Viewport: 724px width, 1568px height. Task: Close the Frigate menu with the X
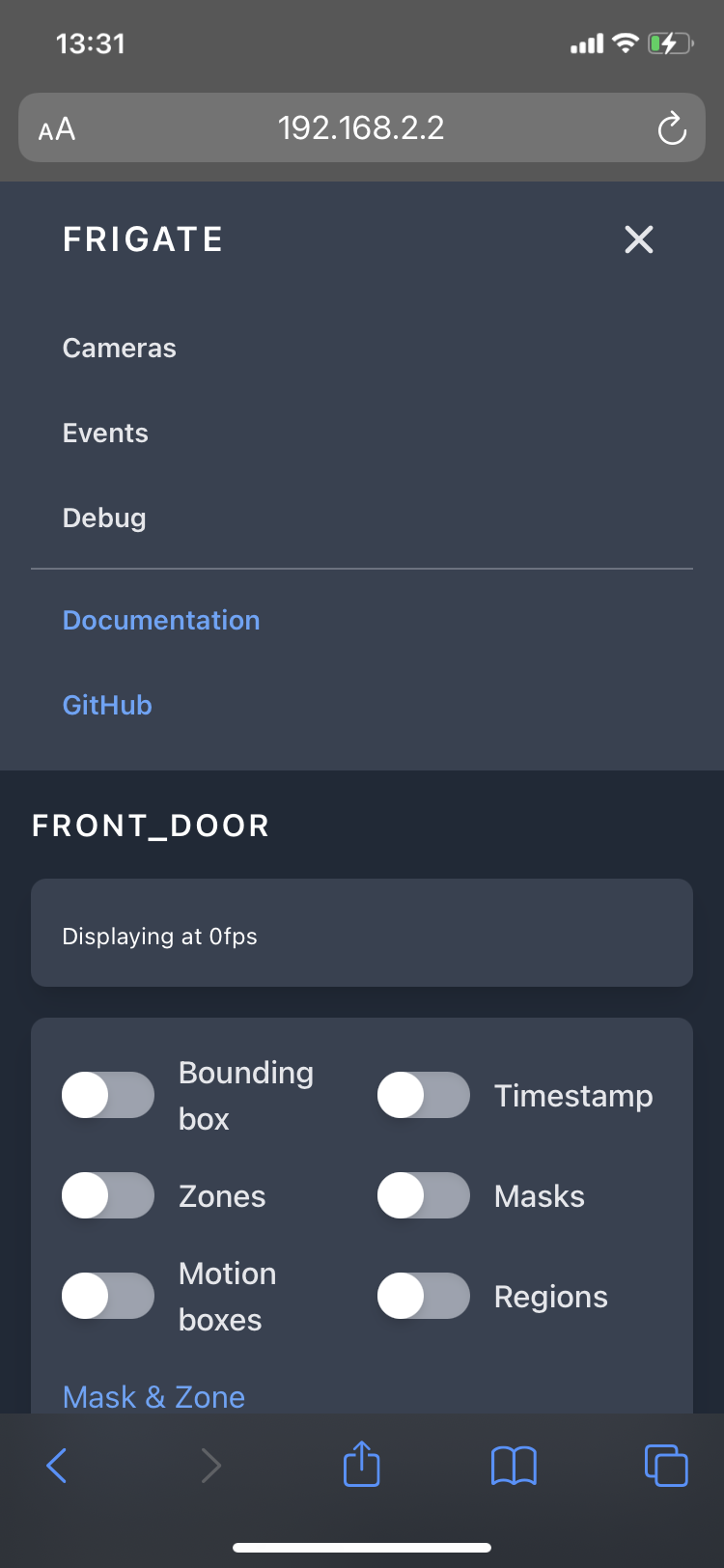pos(638,239)
